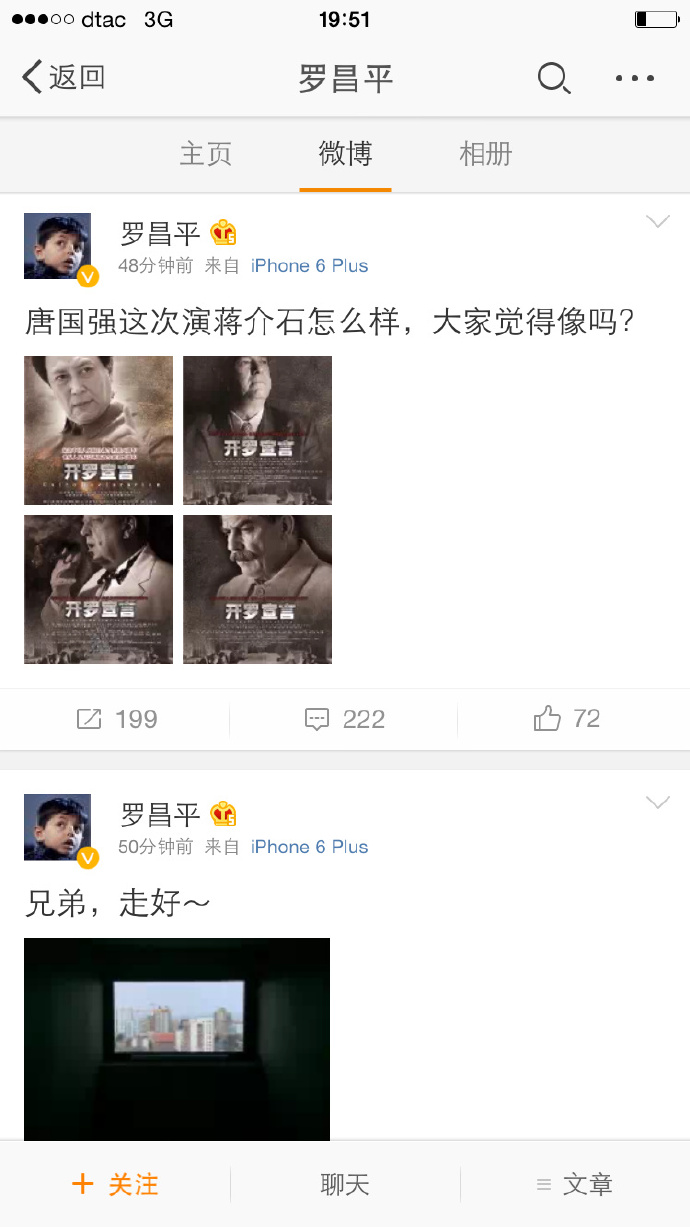Open the dark room image in the 兄弟，走好 post

click(177, 1038)
